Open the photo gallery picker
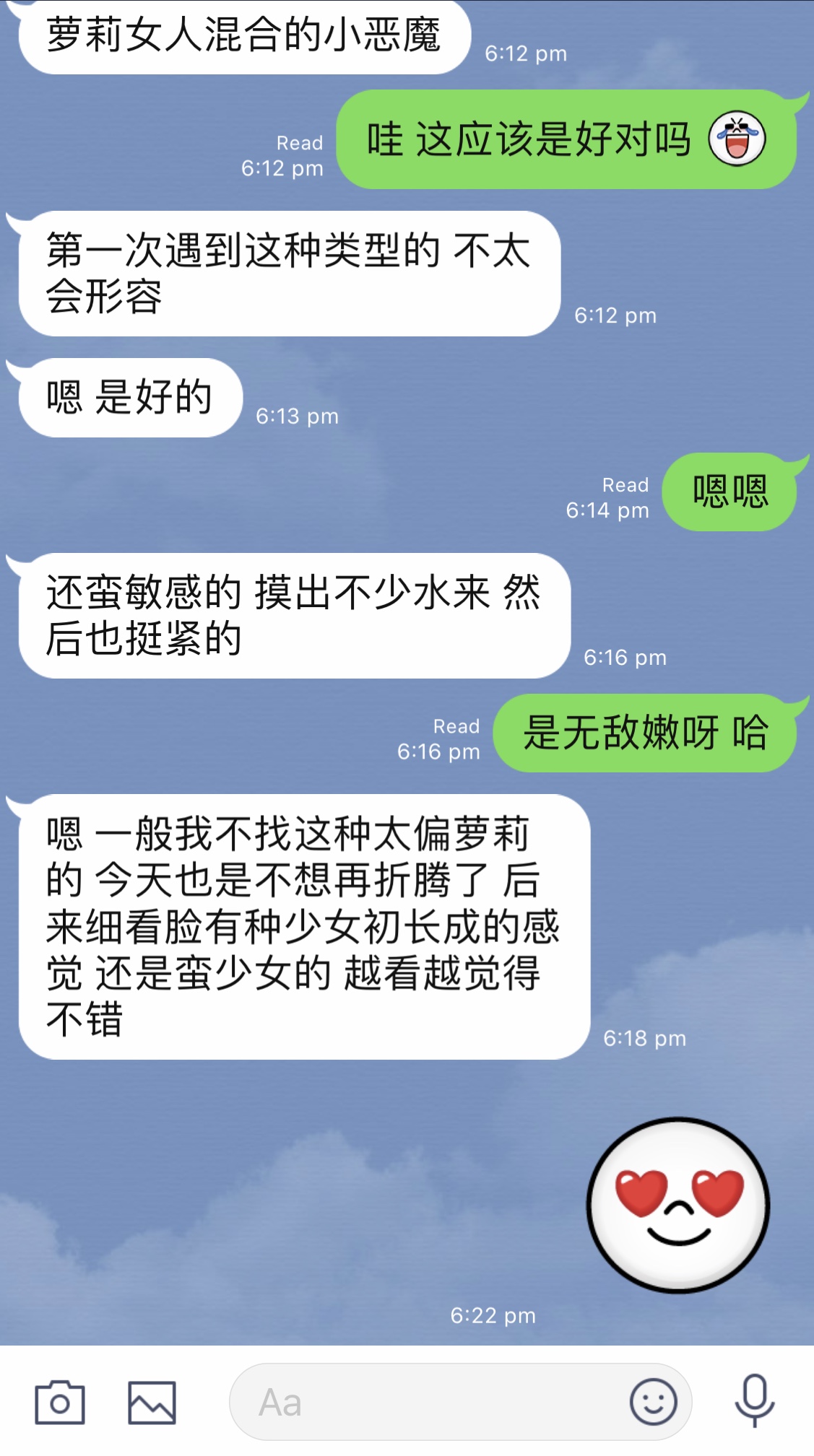814x1456 pixels. tap(152, 1402)
